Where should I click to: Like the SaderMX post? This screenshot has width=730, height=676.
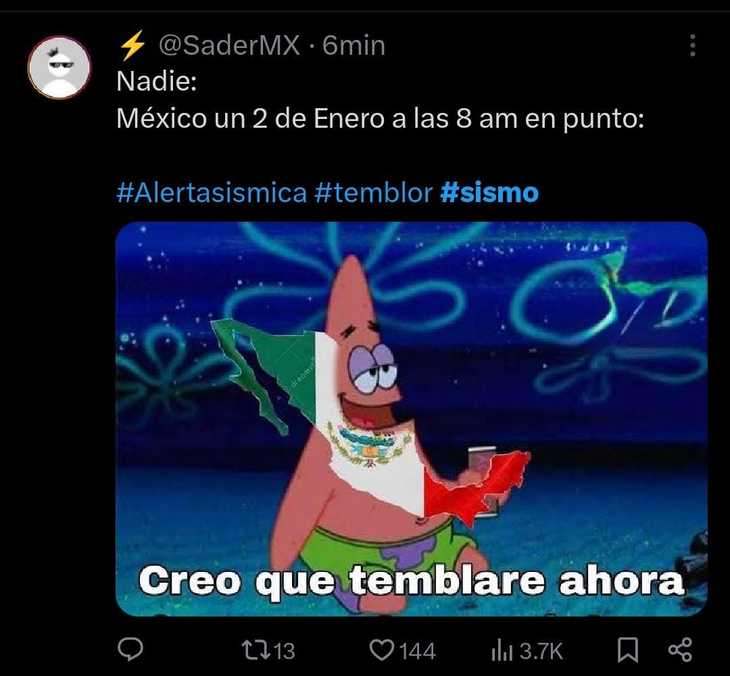382,650
